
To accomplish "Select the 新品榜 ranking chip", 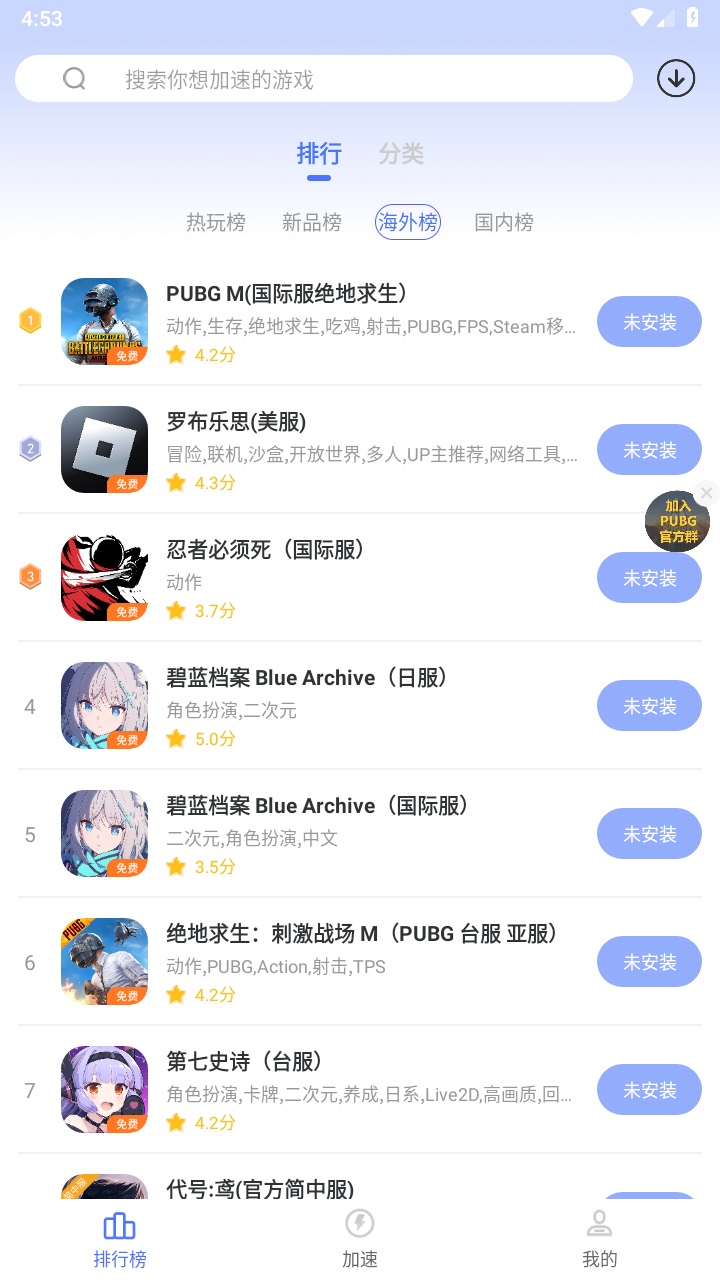I will [x=311, y=222].
